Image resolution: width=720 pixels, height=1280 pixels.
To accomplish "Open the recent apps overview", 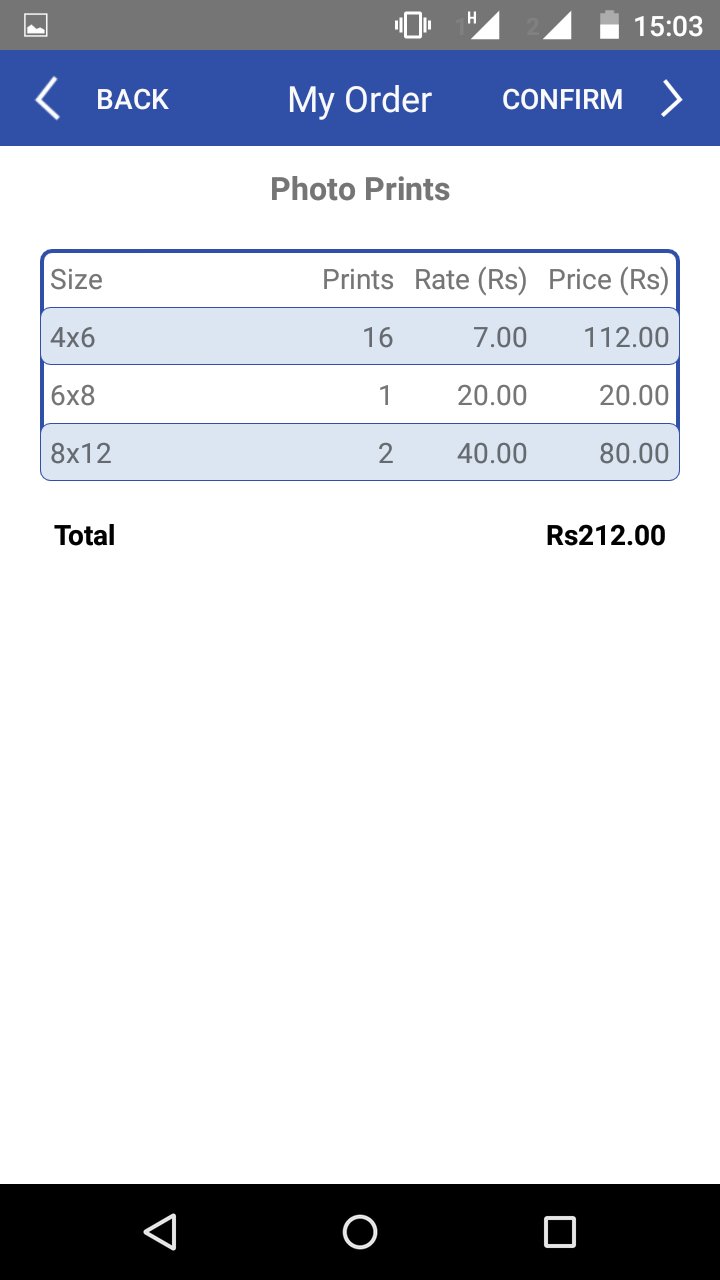I will coord(559,1232).
